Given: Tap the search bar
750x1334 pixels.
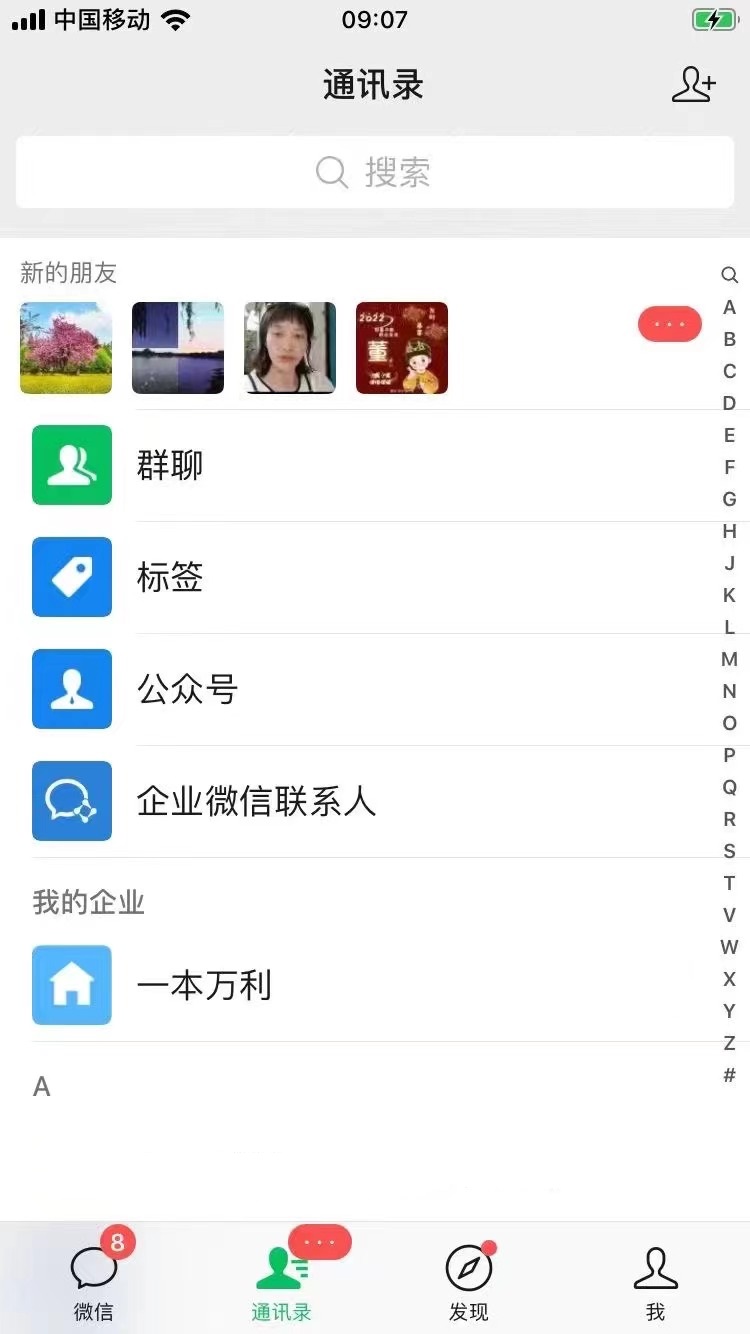Looking at the screenshot, I should [x=374, y=172].
